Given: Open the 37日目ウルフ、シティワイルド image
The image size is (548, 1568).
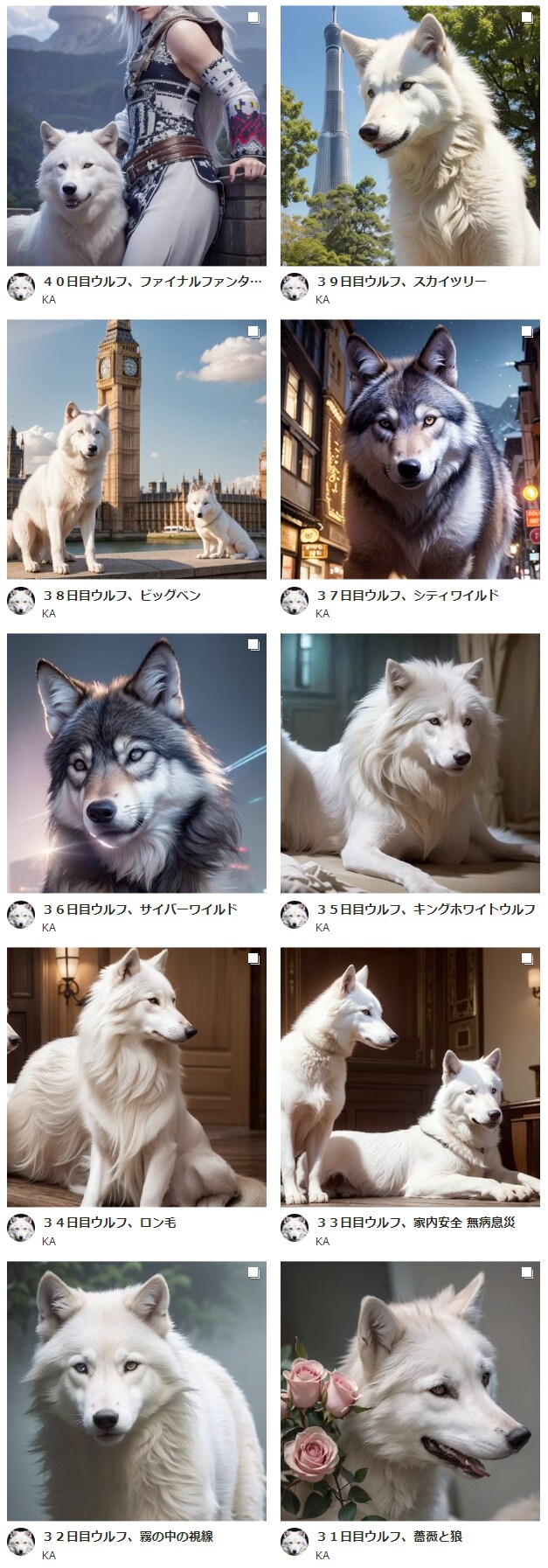Looking at the screenshot, I should click(x=410, y=449).
